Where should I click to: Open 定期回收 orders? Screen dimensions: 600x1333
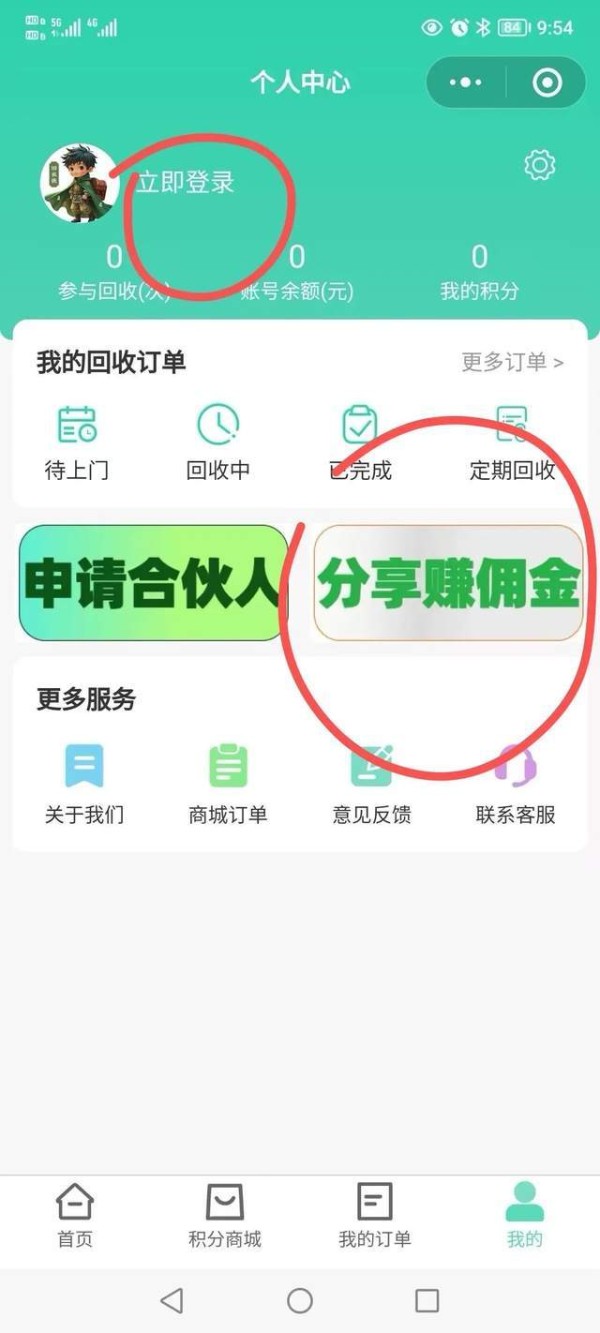[x=513, y=442]
